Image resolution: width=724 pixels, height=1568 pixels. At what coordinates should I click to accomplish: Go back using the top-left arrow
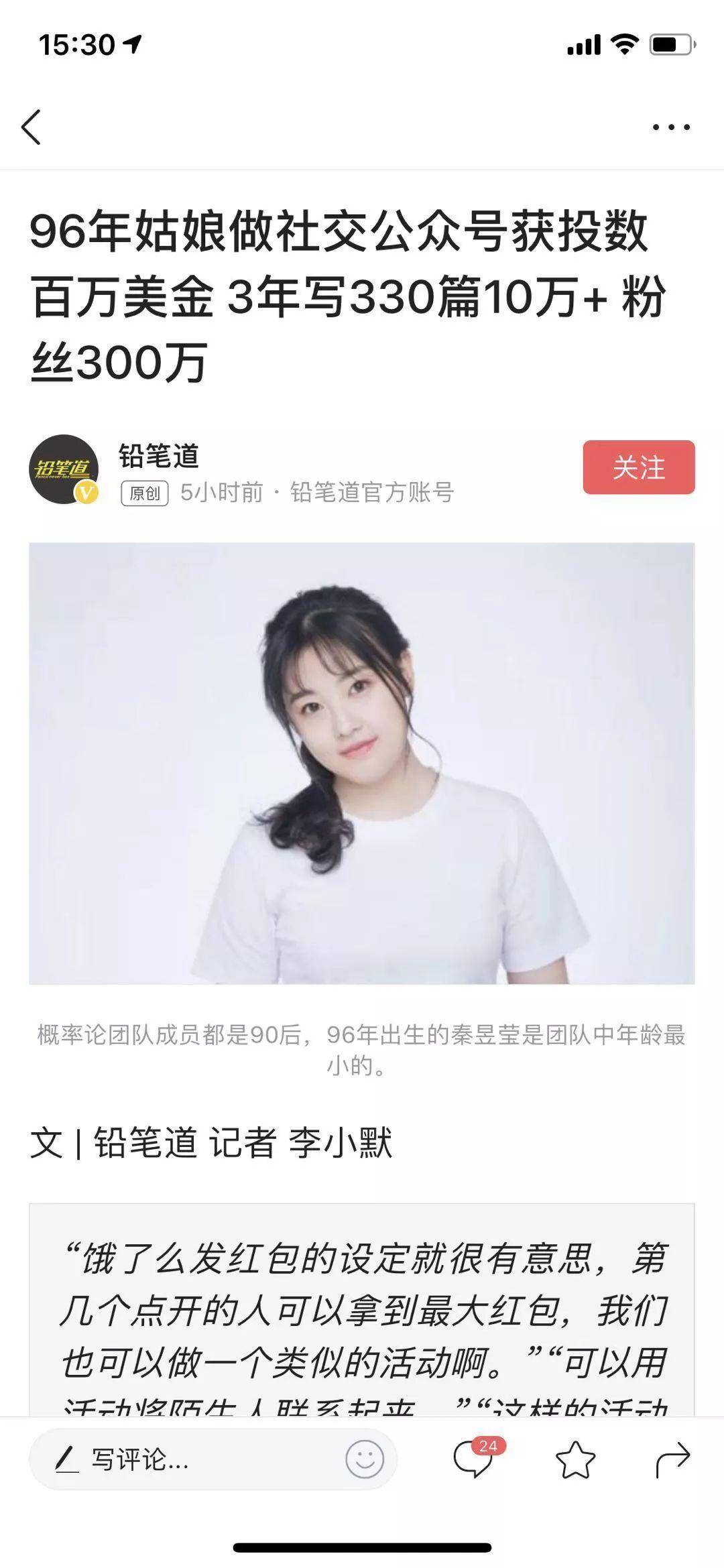click(31, 127)
